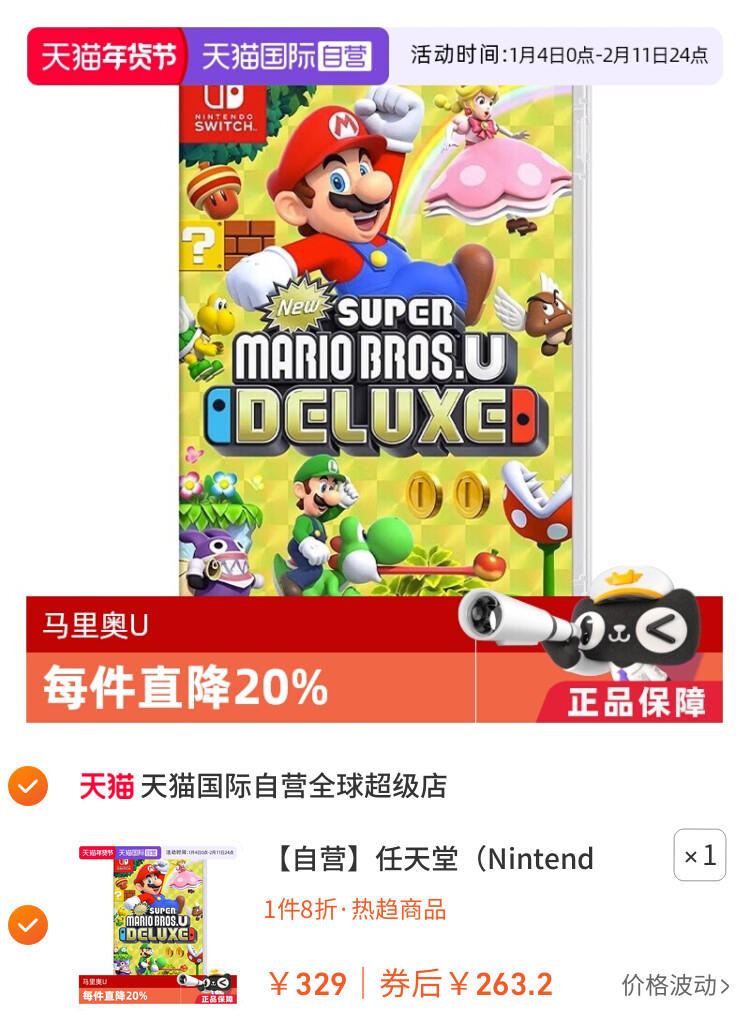Image resolution: width=750 pixels, height=1030 pixels.
Task: Uncheck the Nintendo Mario game item checkbox
Action: (x=28, y=925)
